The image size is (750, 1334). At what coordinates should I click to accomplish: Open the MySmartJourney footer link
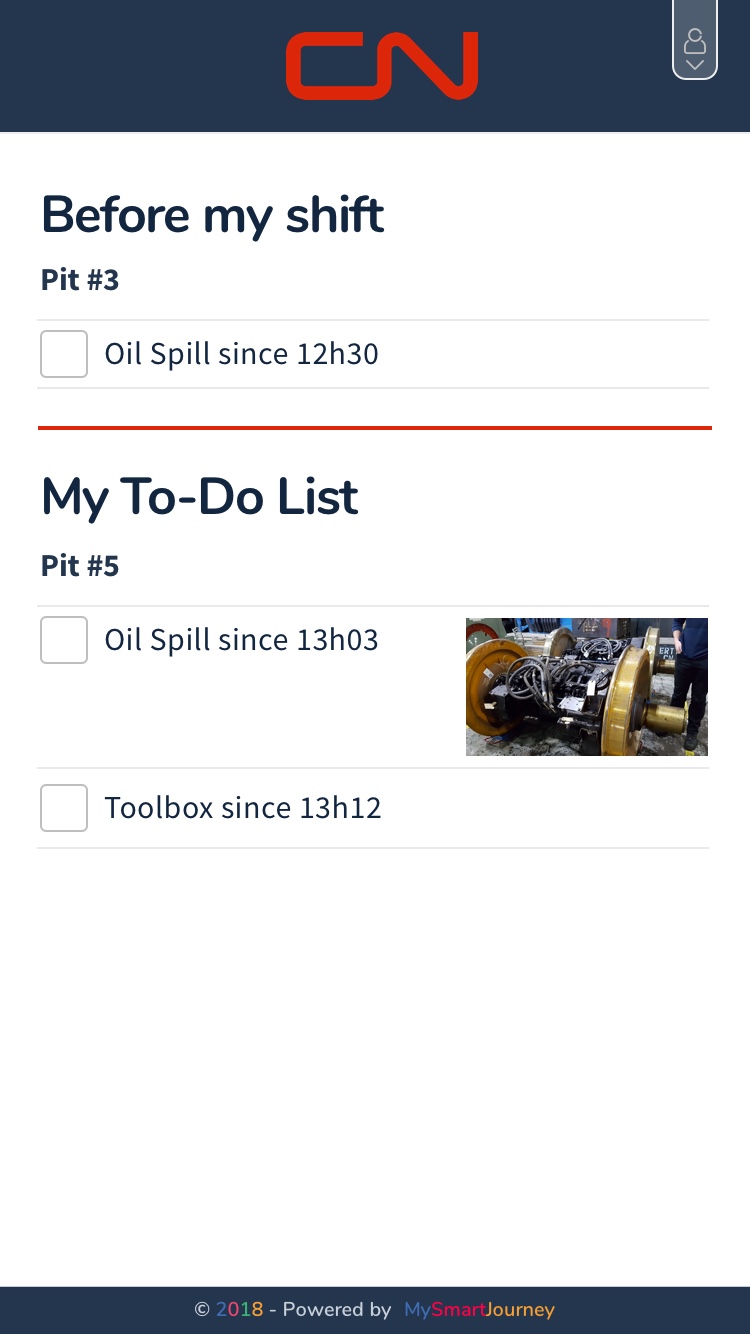click(x=479, y=1309)
